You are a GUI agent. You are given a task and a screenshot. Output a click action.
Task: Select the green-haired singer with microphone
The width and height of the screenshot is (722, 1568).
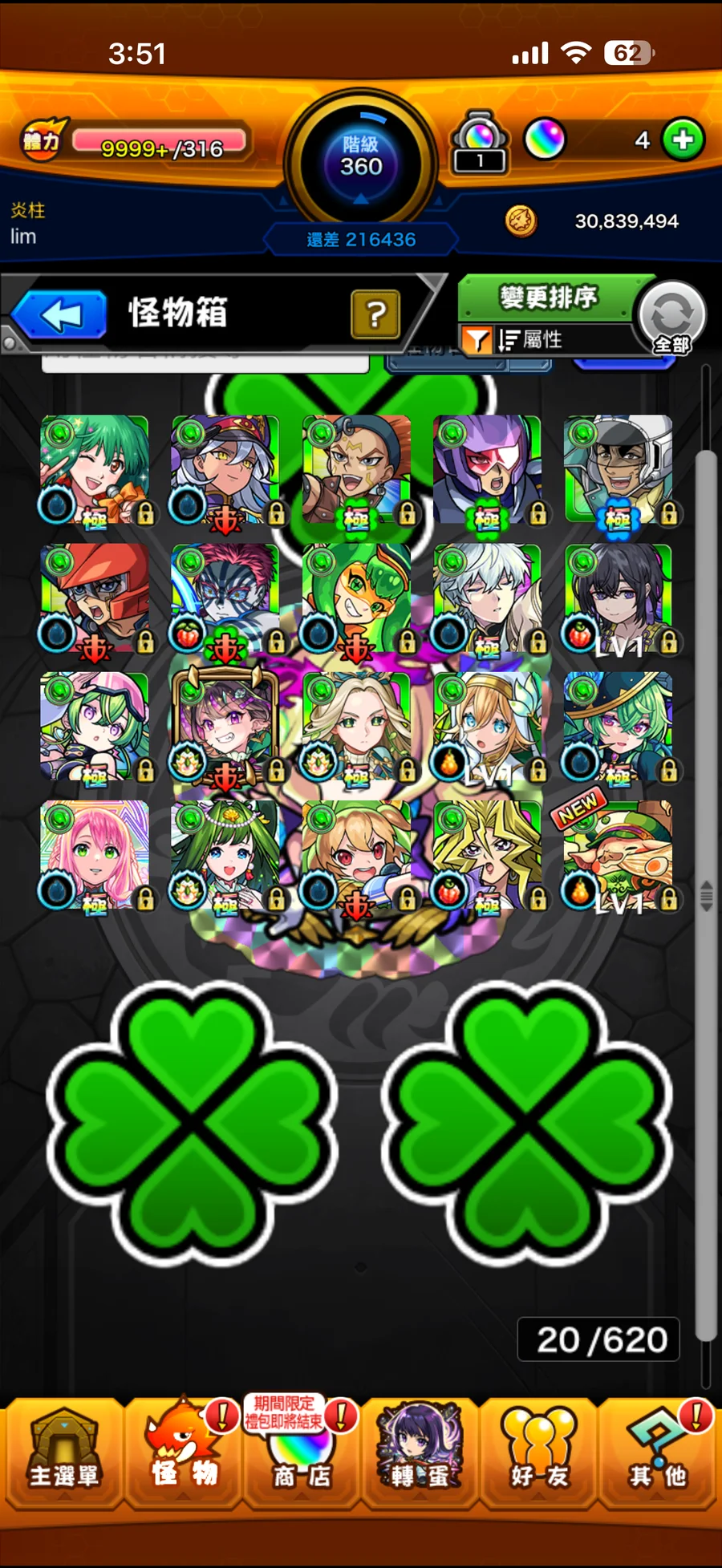click(x=95, y=470)
